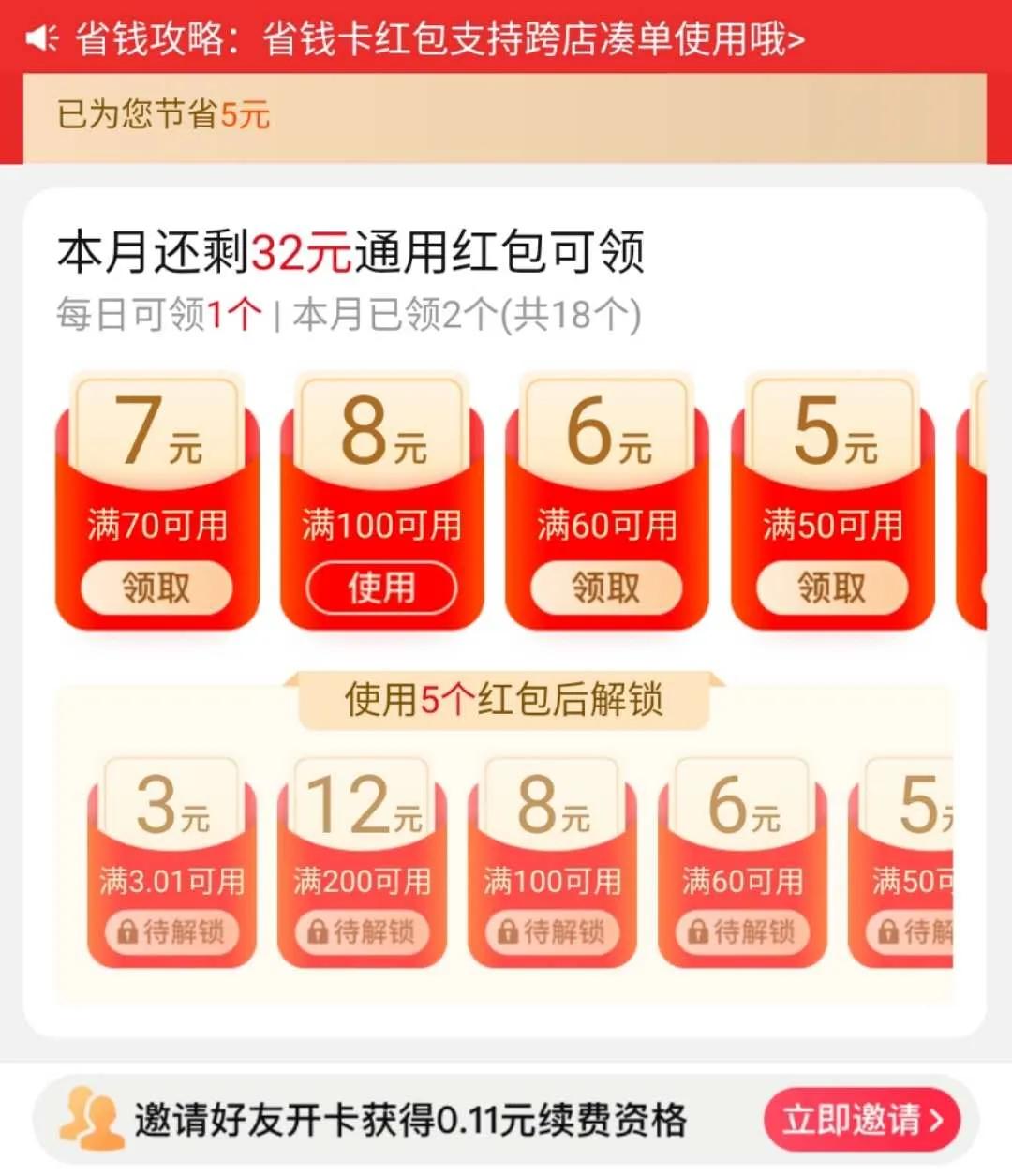Viewport: 1012px width, 1176px height.
Task: Tap 待解锁 on the 12元 满200可用 coupon
Action: pyautogui.click(x=364, y=930)
